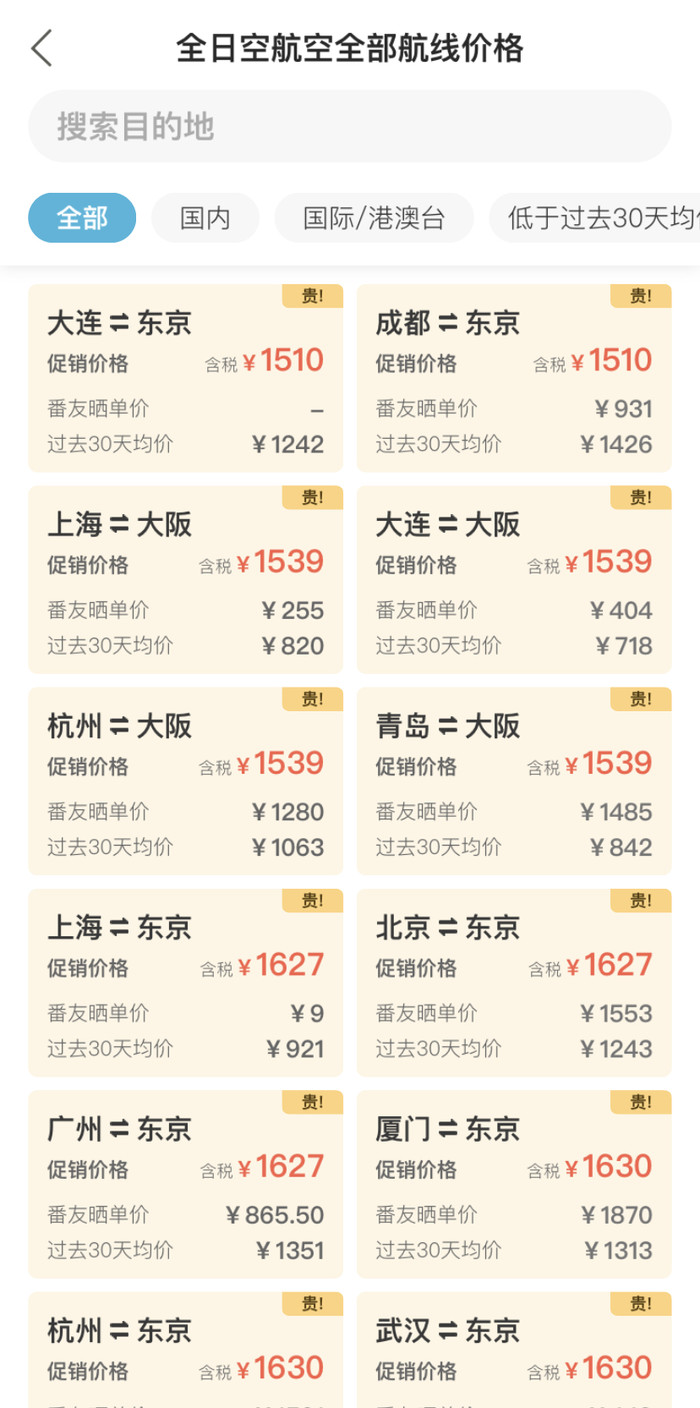Go back using the arrow icon
This screenshot has height=1408, width=700.
[41, 48]
